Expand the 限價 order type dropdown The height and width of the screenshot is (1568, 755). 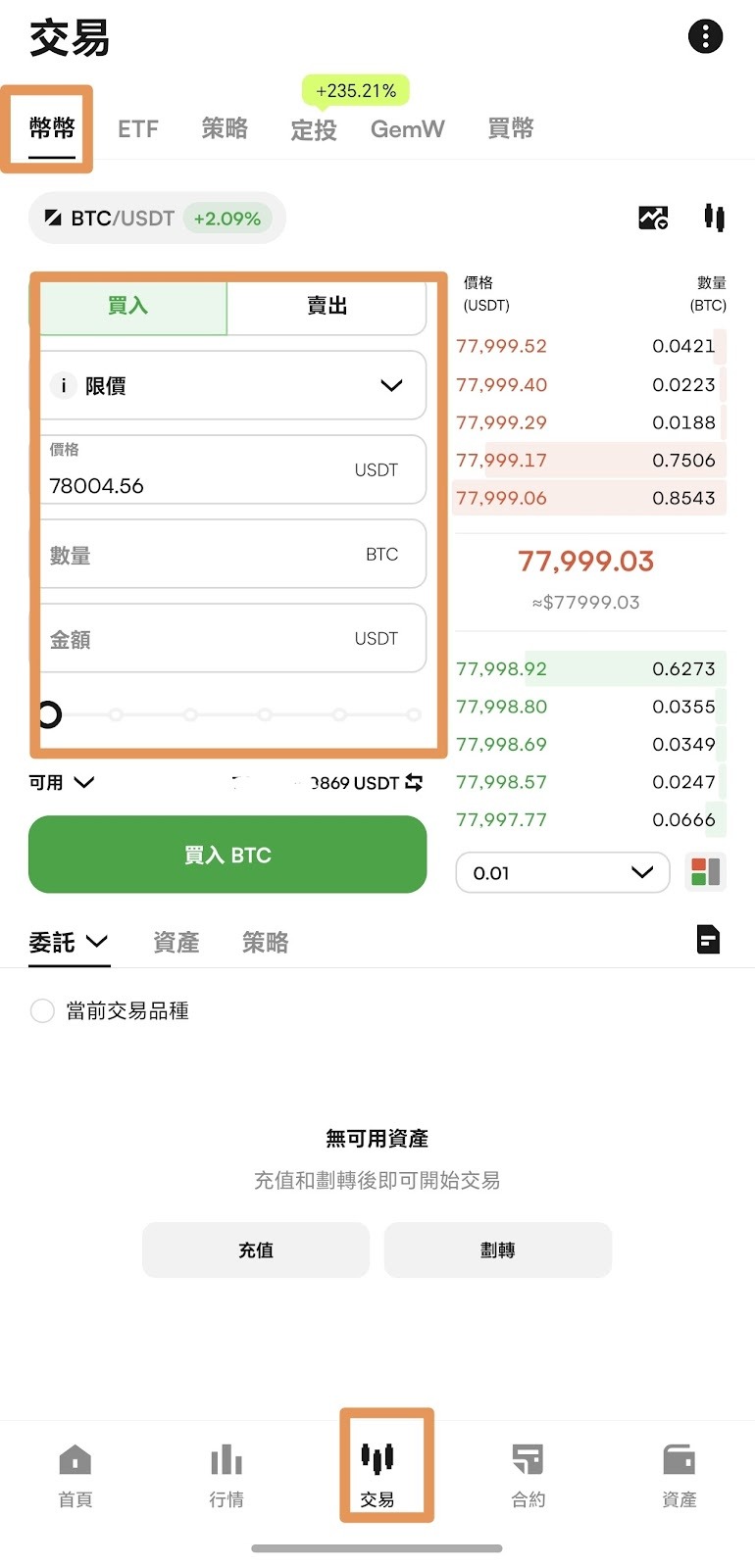(x=233, y=386)
